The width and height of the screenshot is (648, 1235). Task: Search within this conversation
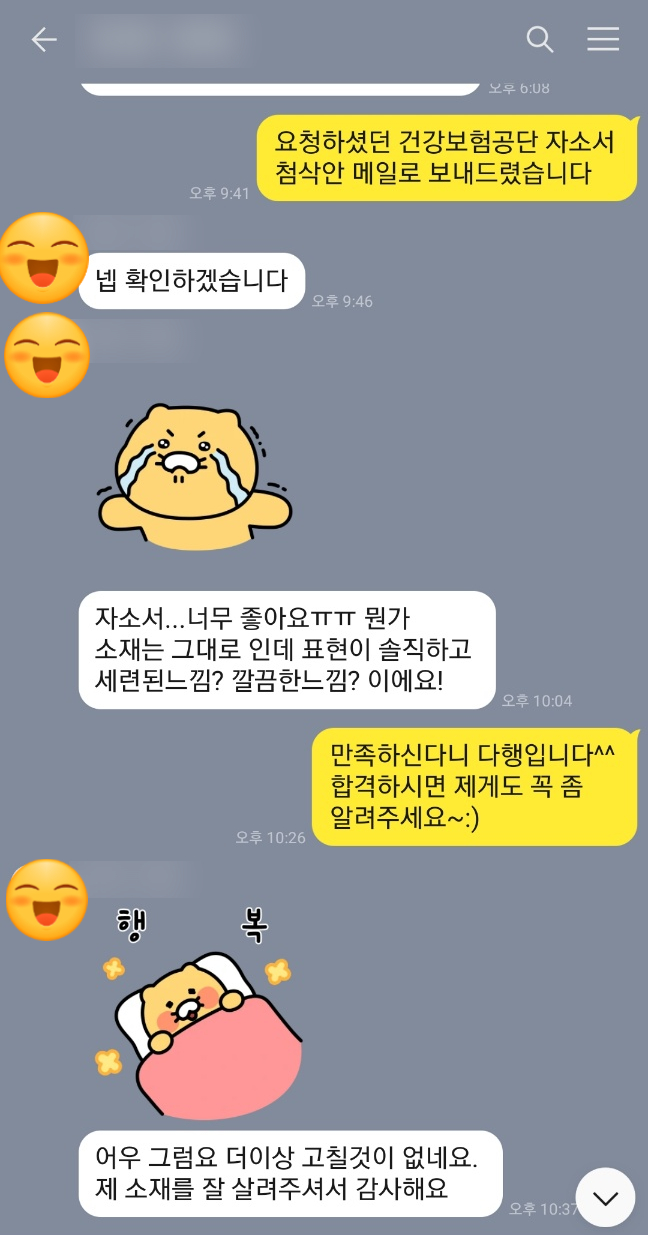pyautogui.click(x=539, y=40)
